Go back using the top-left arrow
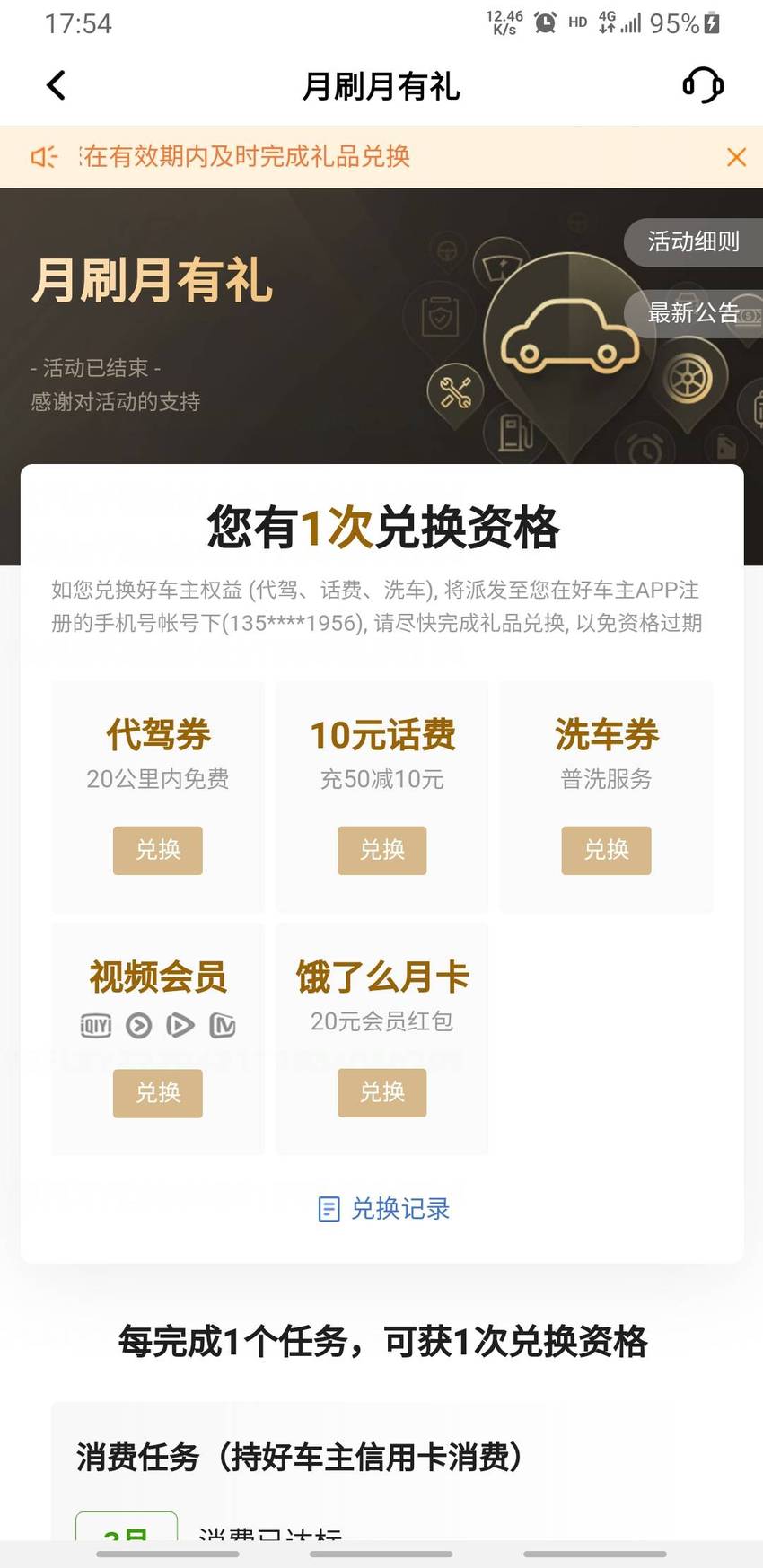The width and height of the screenshot is (763, 1568). [56, 86]
